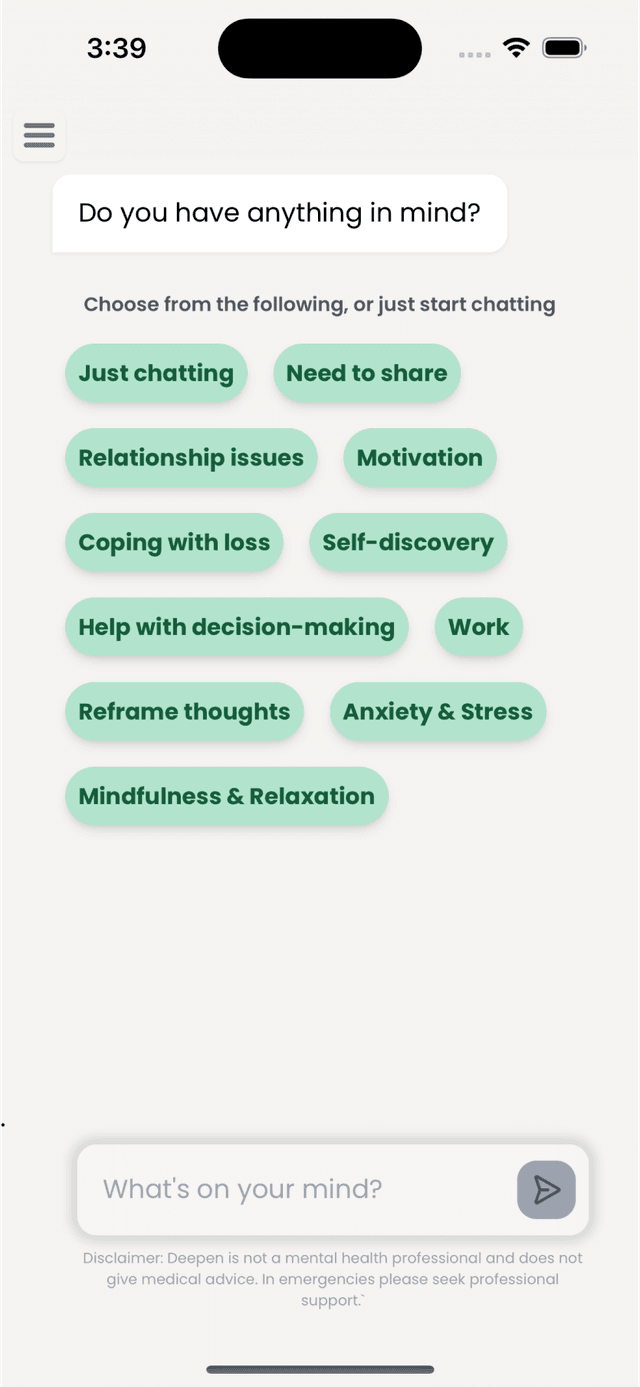
Task: Choose the Need to share chip
Action: [x=366, y=374]
